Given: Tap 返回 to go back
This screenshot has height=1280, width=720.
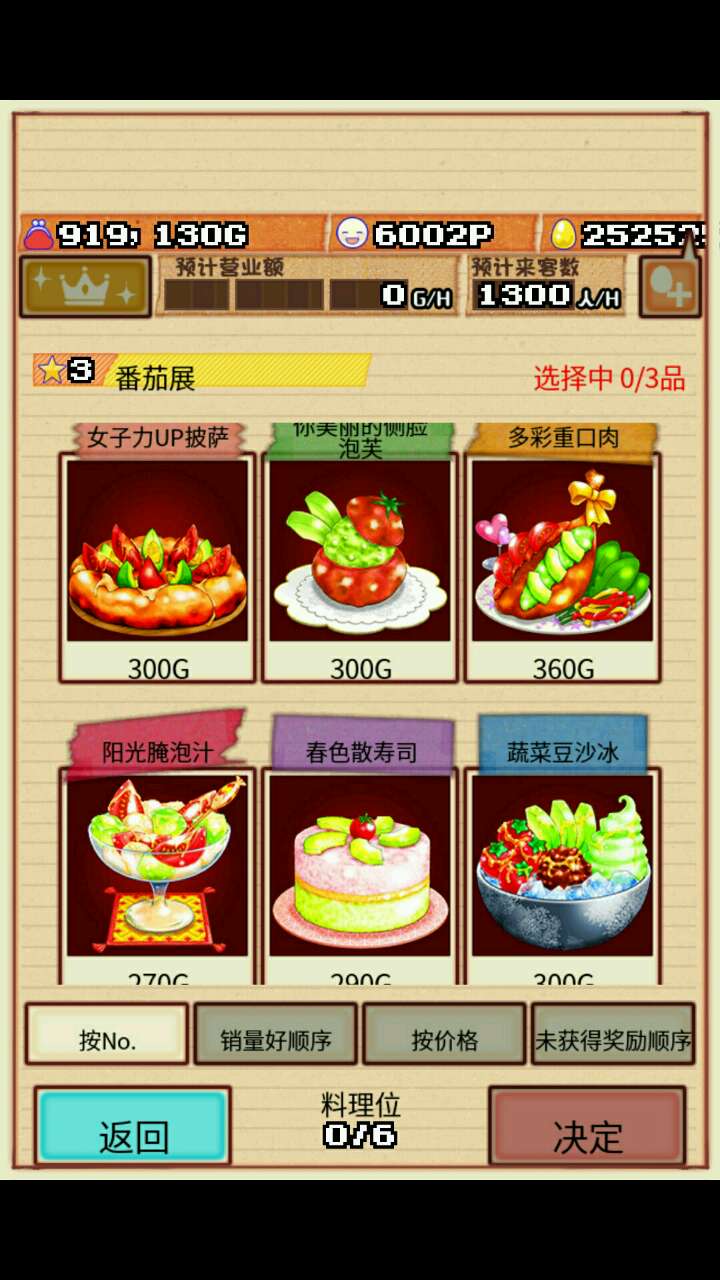Looking at the screenshot, I should [x=133, y=1126].
